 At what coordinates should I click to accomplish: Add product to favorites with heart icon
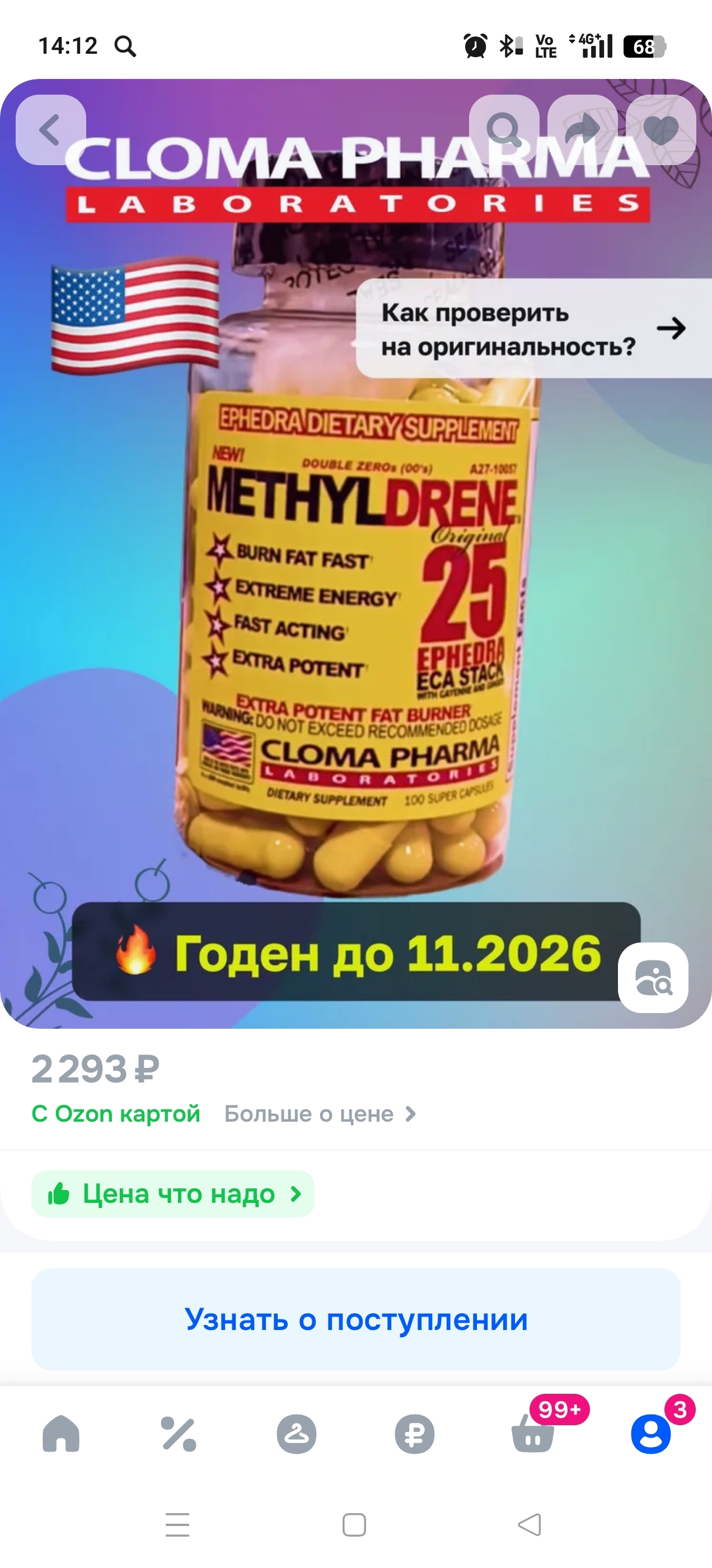661,130
